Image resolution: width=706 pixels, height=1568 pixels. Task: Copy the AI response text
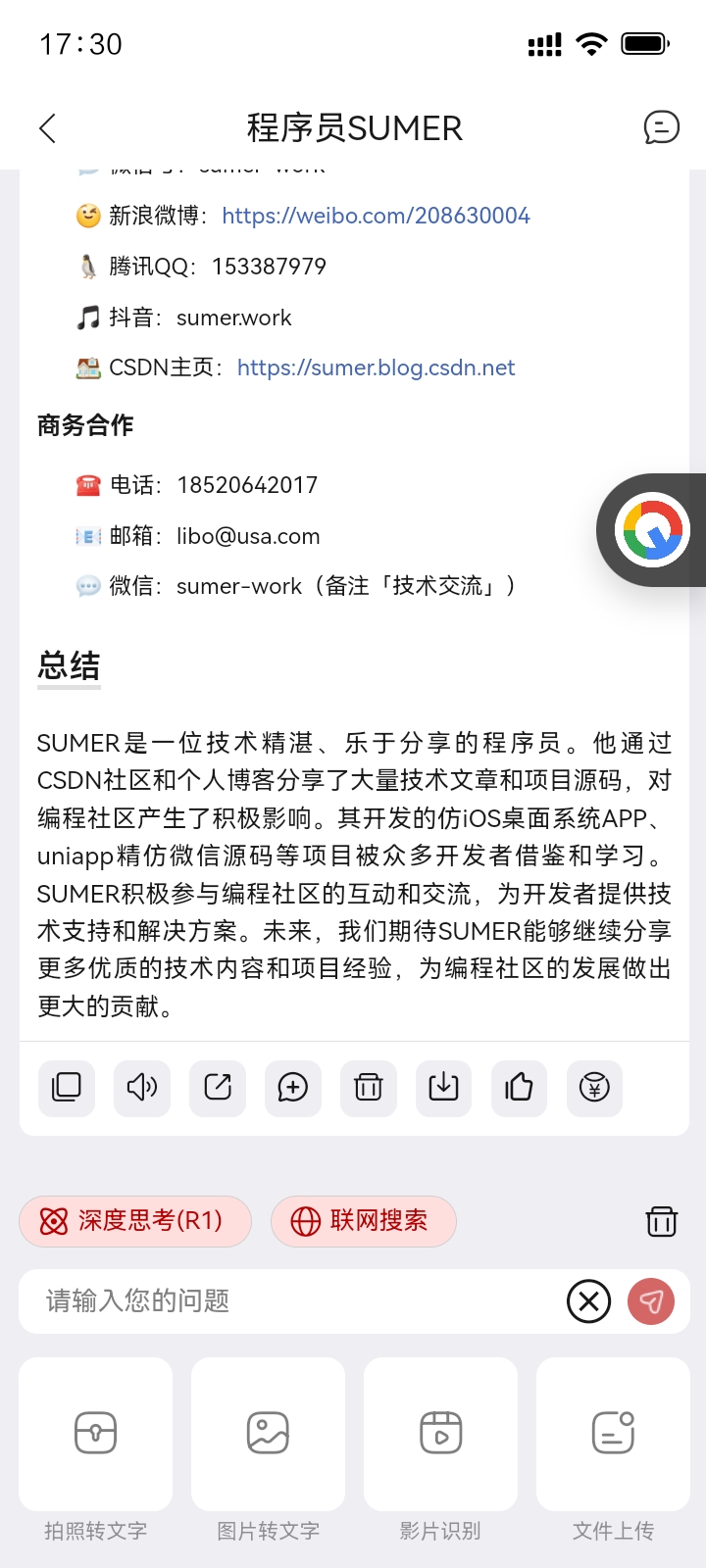pos(66,1088)
